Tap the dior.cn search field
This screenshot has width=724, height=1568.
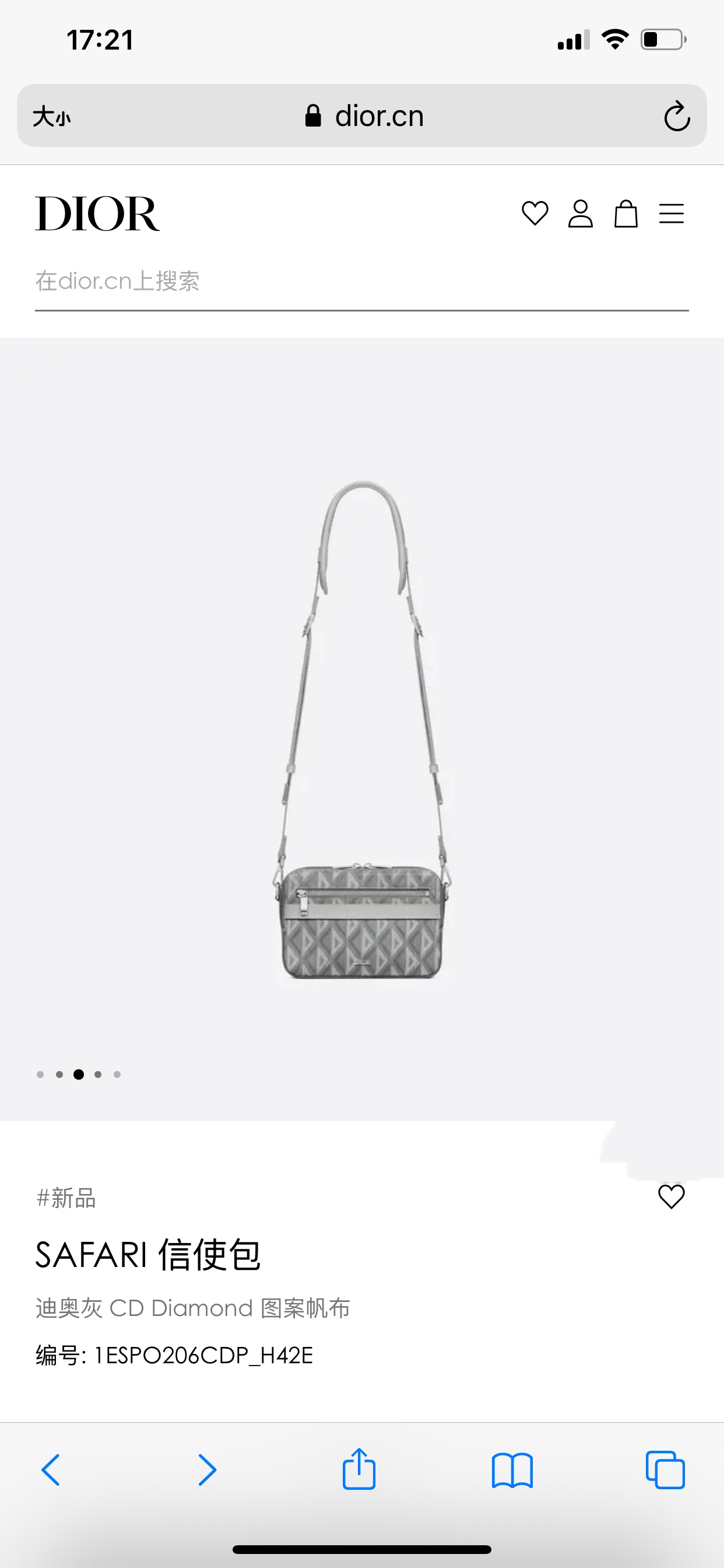click(x=361, y=282)
